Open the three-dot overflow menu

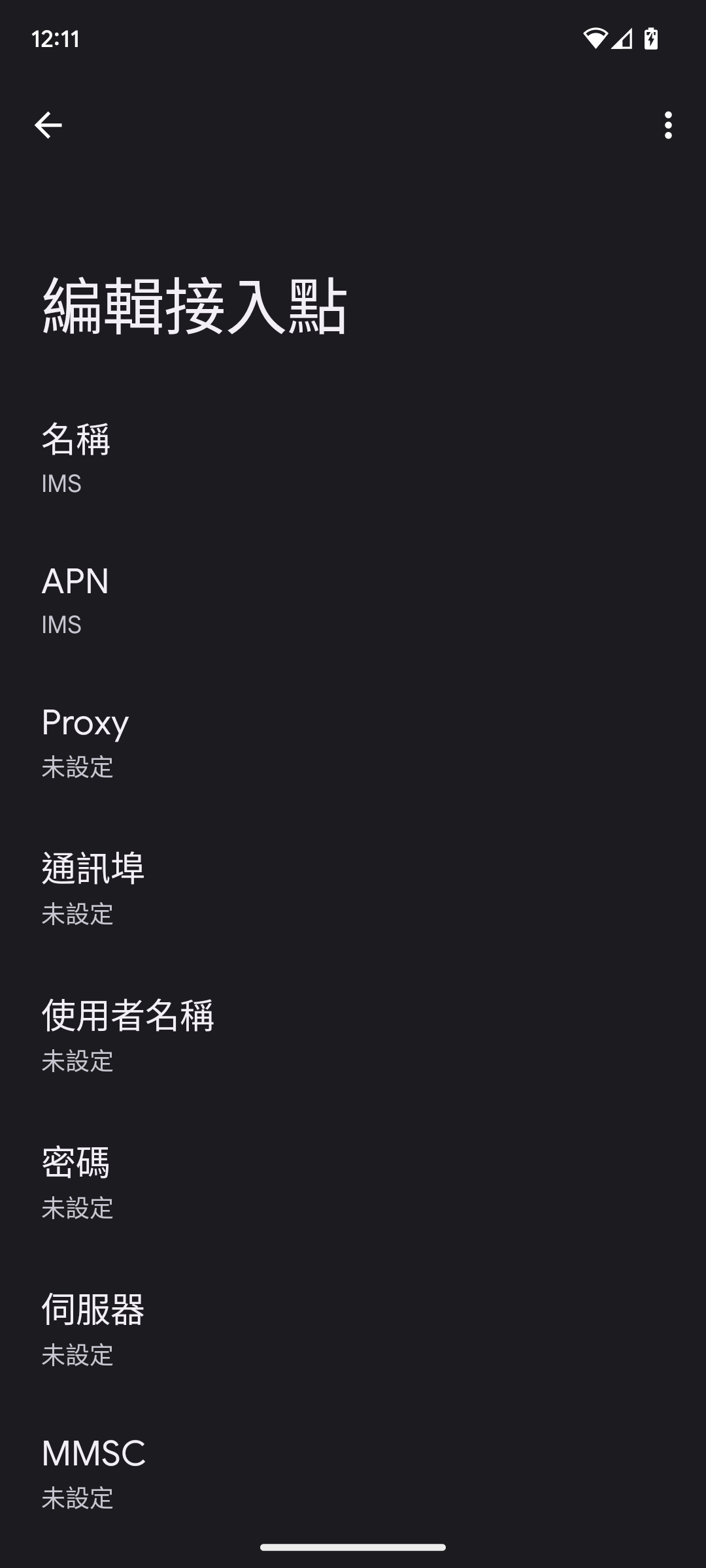[x=667, y=125]
